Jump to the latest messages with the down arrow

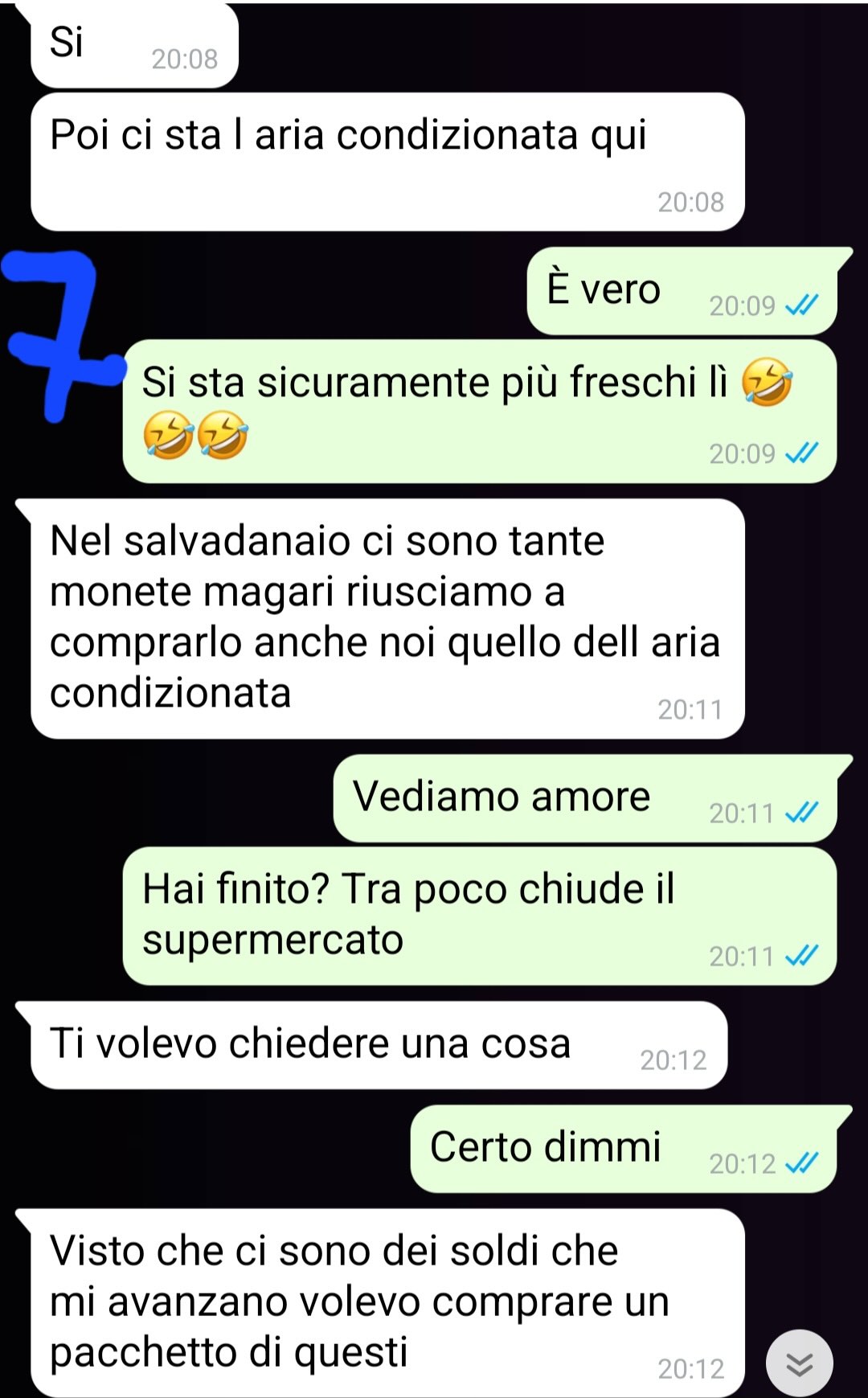(799, 1363)
